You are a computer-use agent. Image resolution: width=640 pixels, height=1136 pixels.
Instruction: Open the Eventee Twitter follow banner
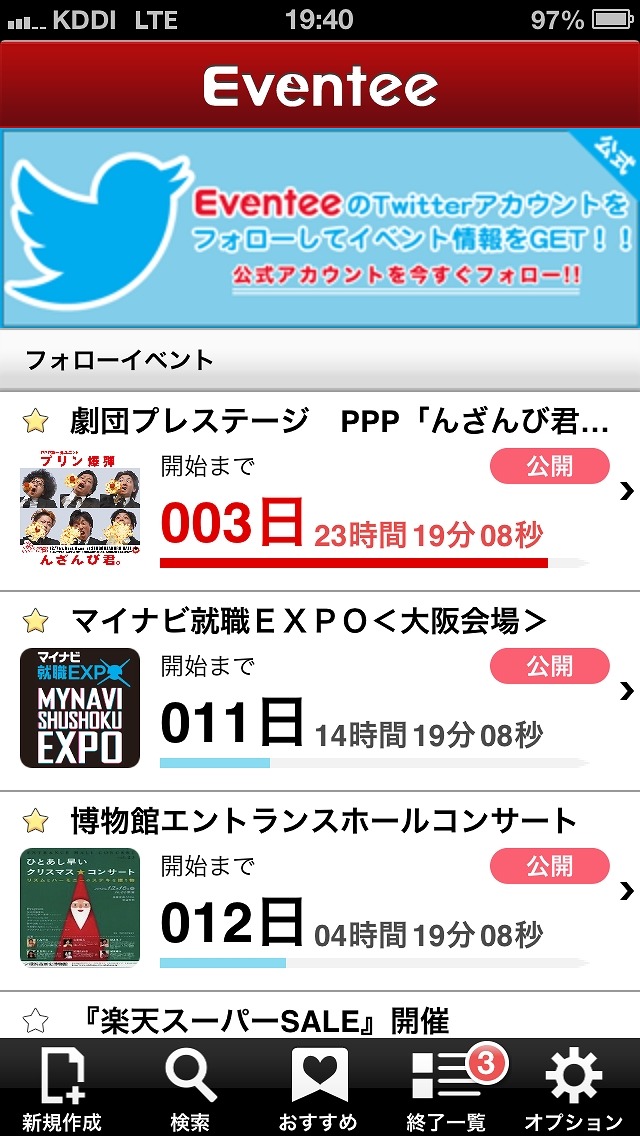pos(320,228)
